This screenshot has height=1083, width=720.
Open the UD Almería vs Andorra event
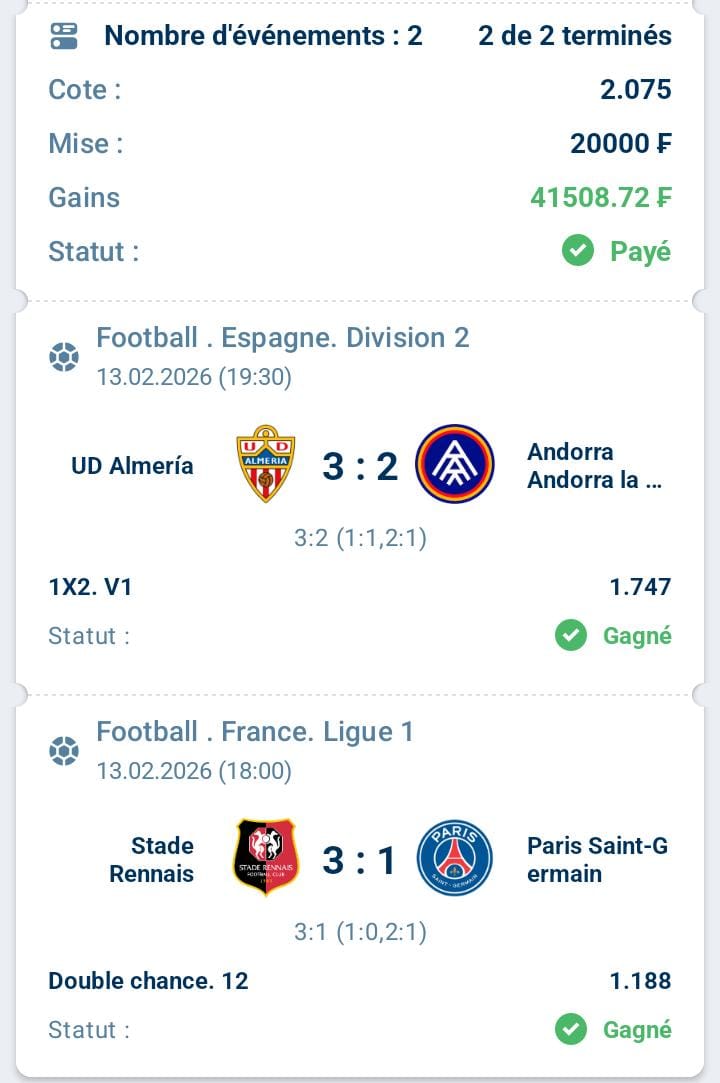pos(360,466)
